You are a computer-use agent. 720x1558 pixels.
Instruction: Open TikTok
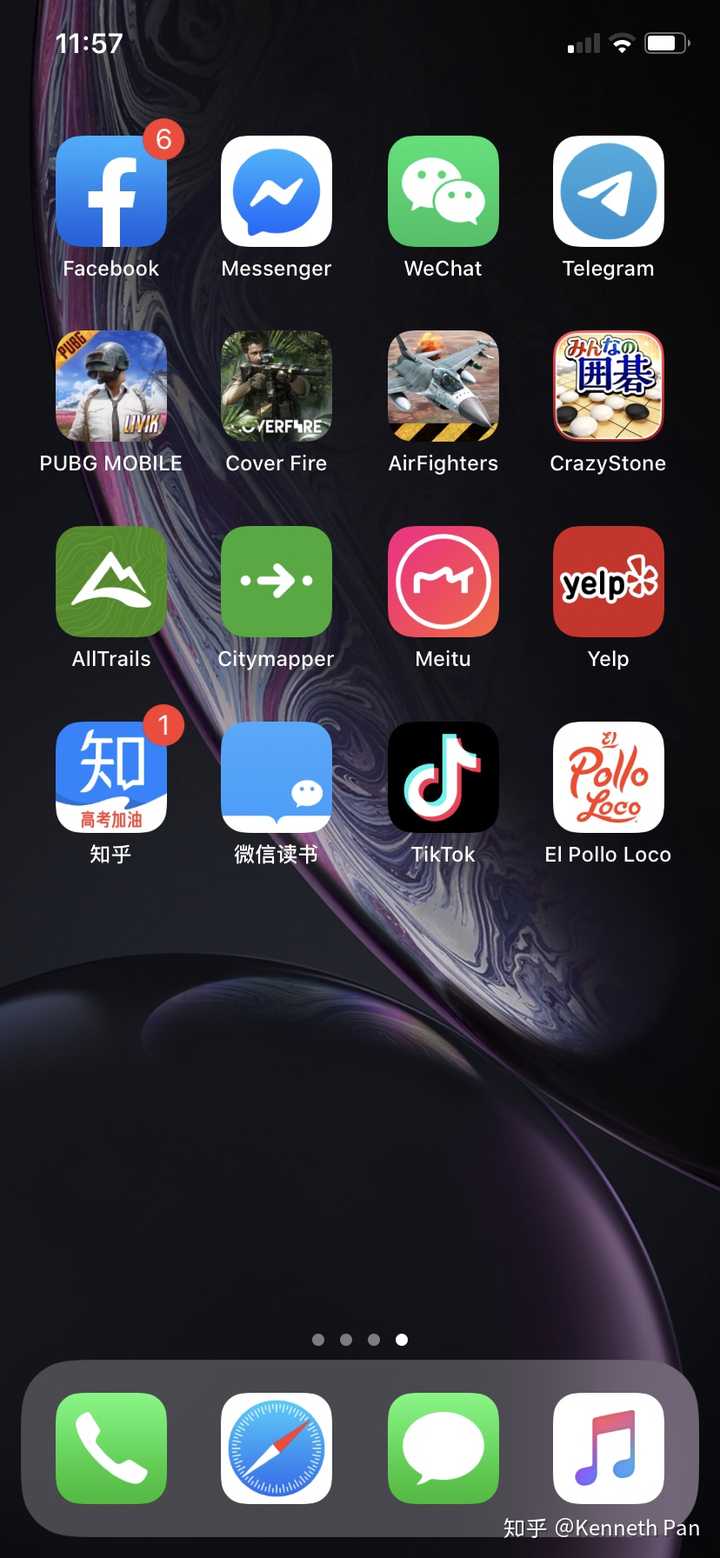tap(443, 777)
